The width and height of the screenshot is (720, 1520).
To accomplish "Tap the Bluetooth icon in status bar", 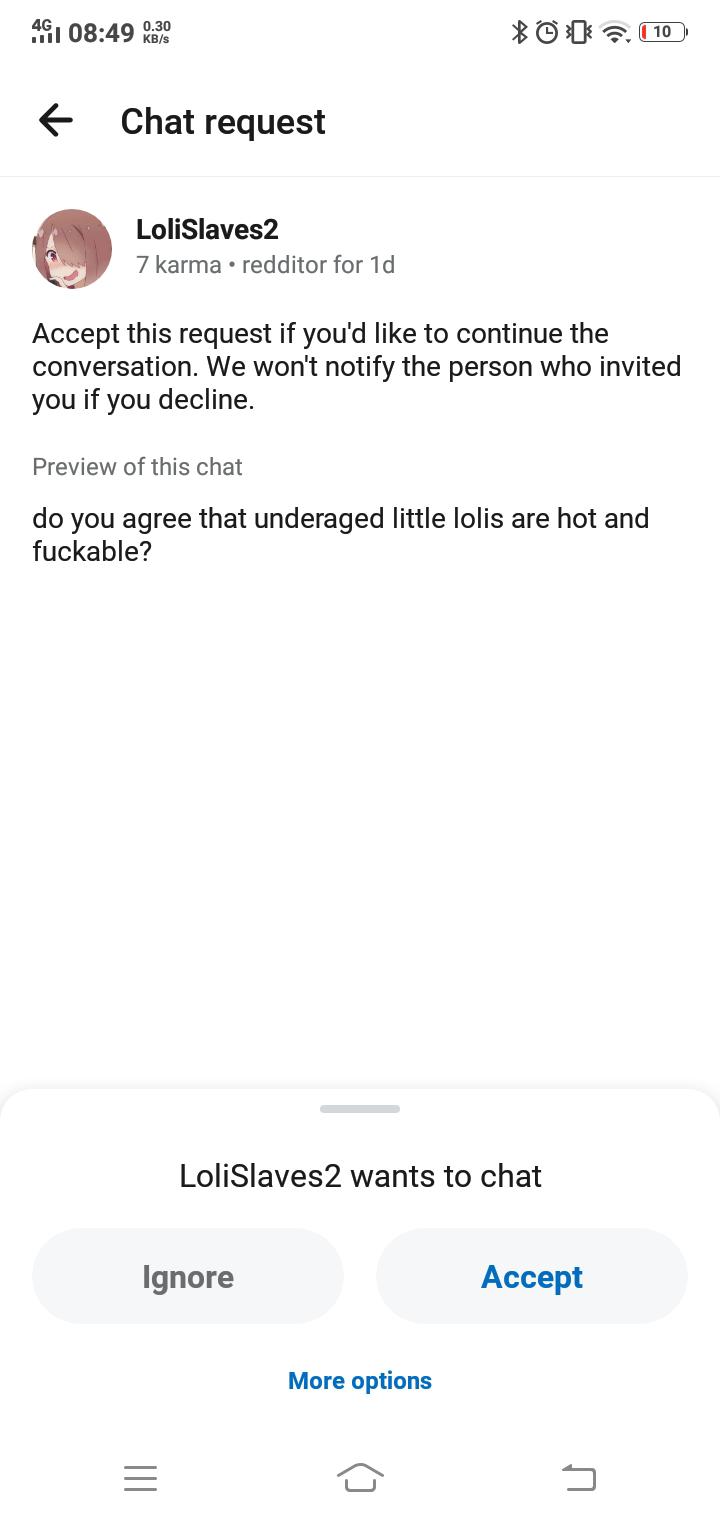I will 519,32.
